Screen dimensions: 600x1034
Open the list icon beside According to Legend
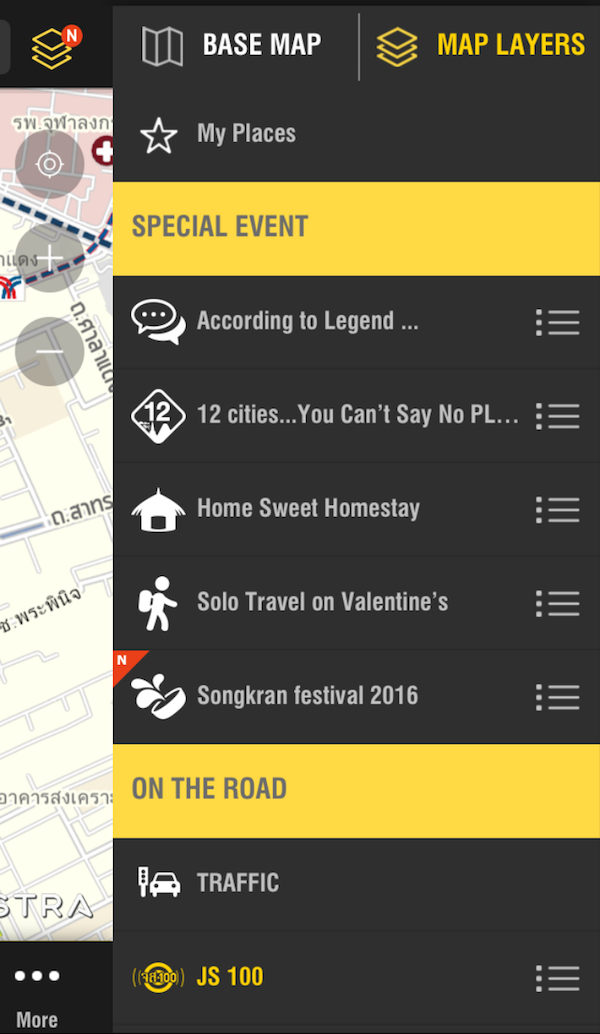557,322
